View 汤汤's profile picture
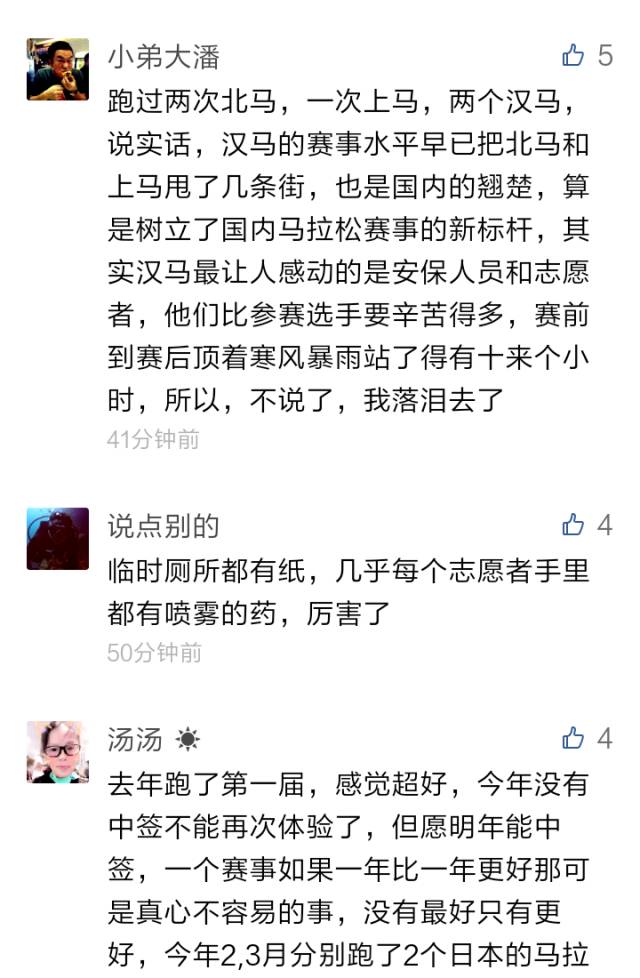640x978 pixels. 57,751
